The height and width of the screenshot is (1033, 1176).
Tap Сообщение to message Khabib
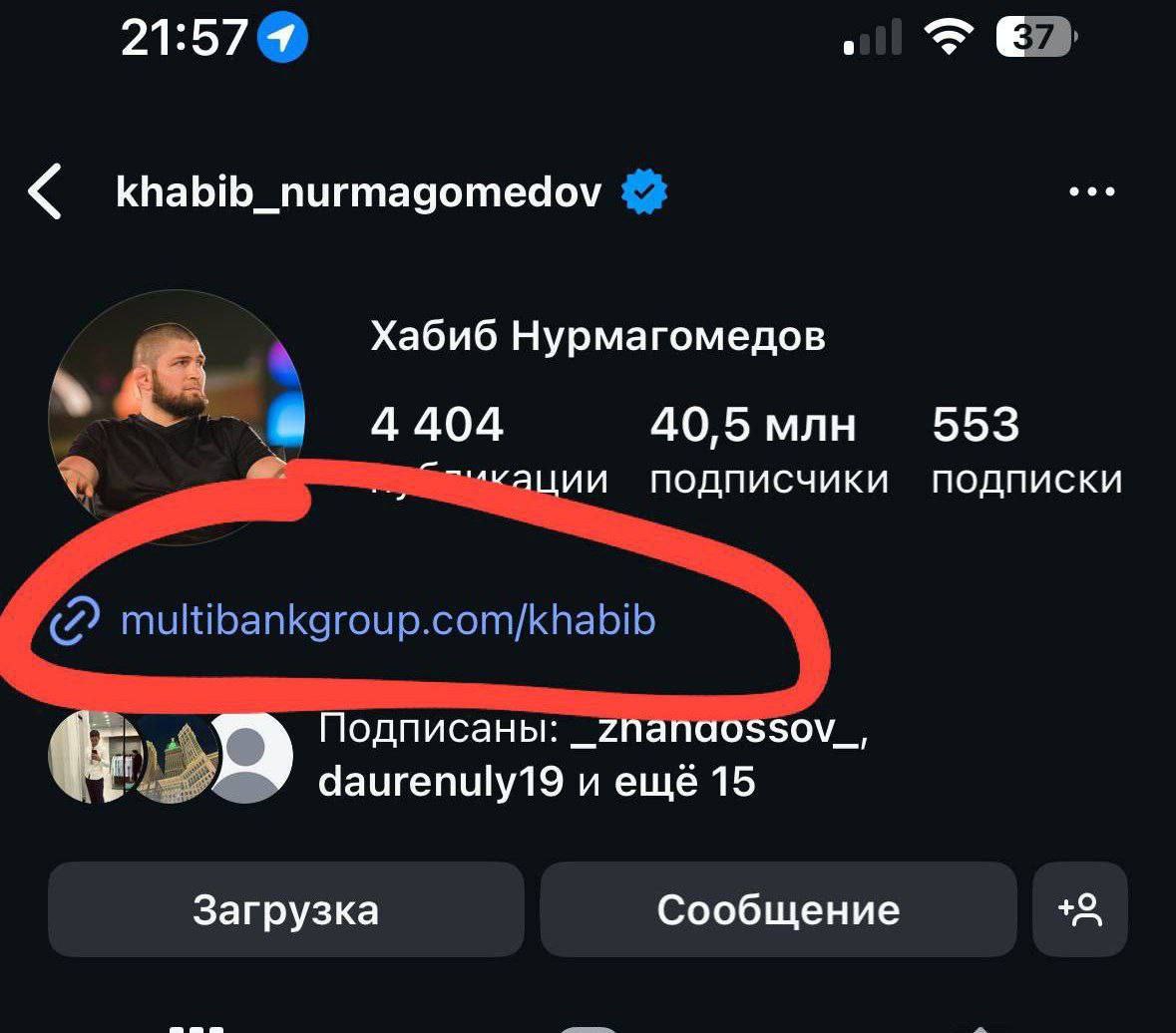coord(778,909)
